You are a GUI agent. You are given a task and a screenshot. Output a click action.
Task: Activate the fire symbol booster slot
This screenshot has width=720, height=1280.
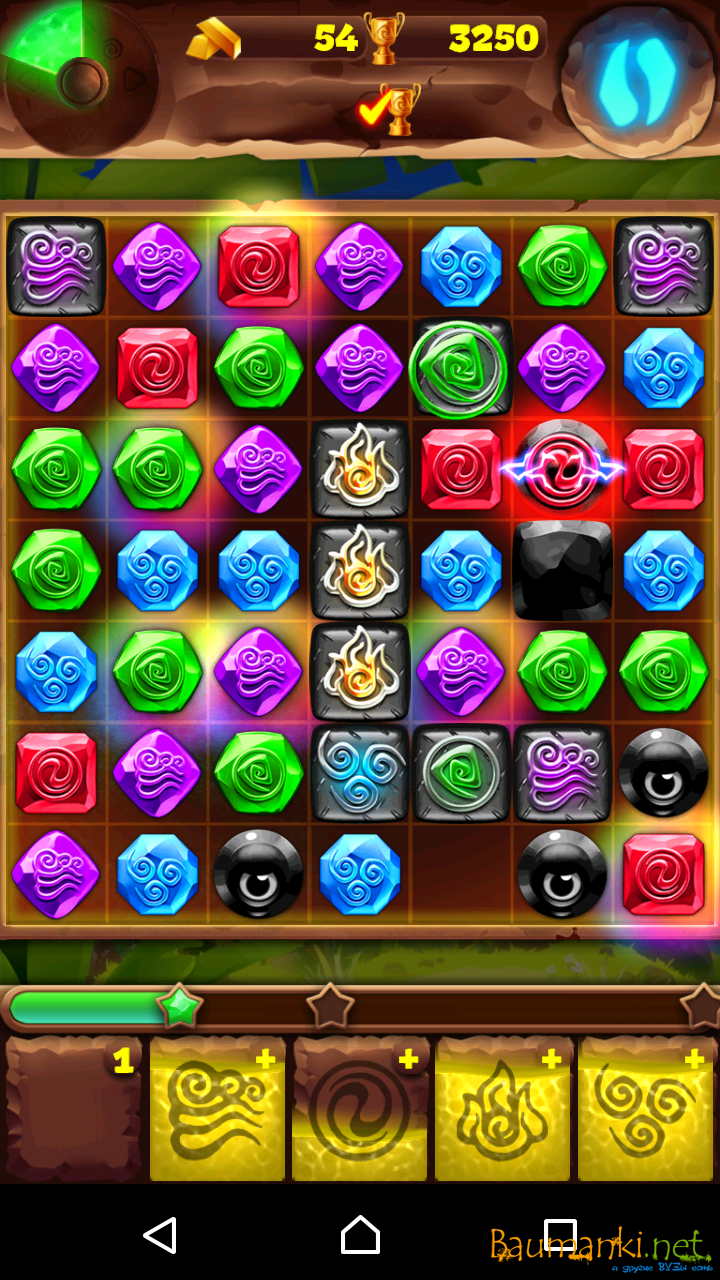click(x=503, y=1108)
